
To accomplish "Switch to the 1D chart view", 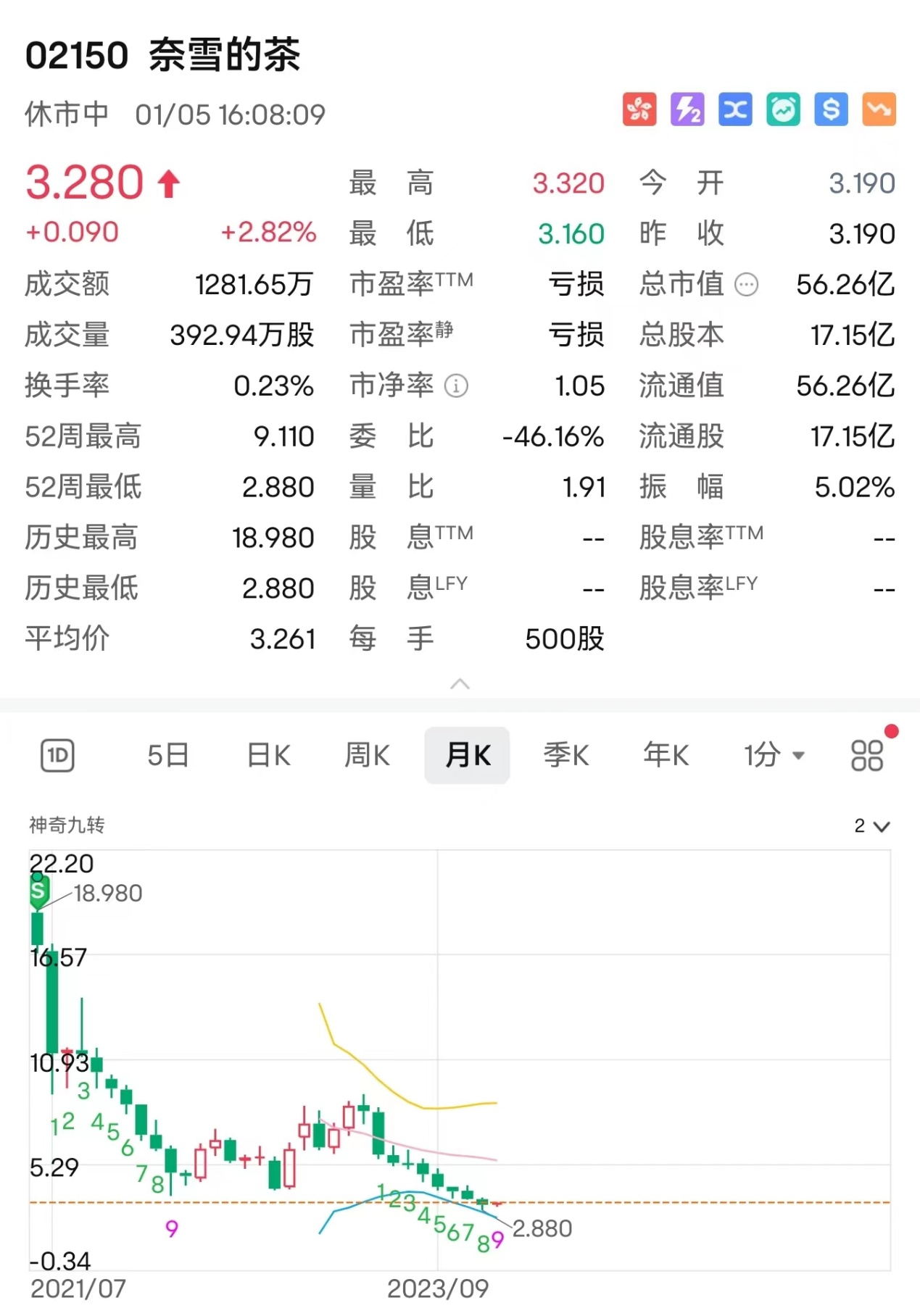I will (x=57, y=755).
